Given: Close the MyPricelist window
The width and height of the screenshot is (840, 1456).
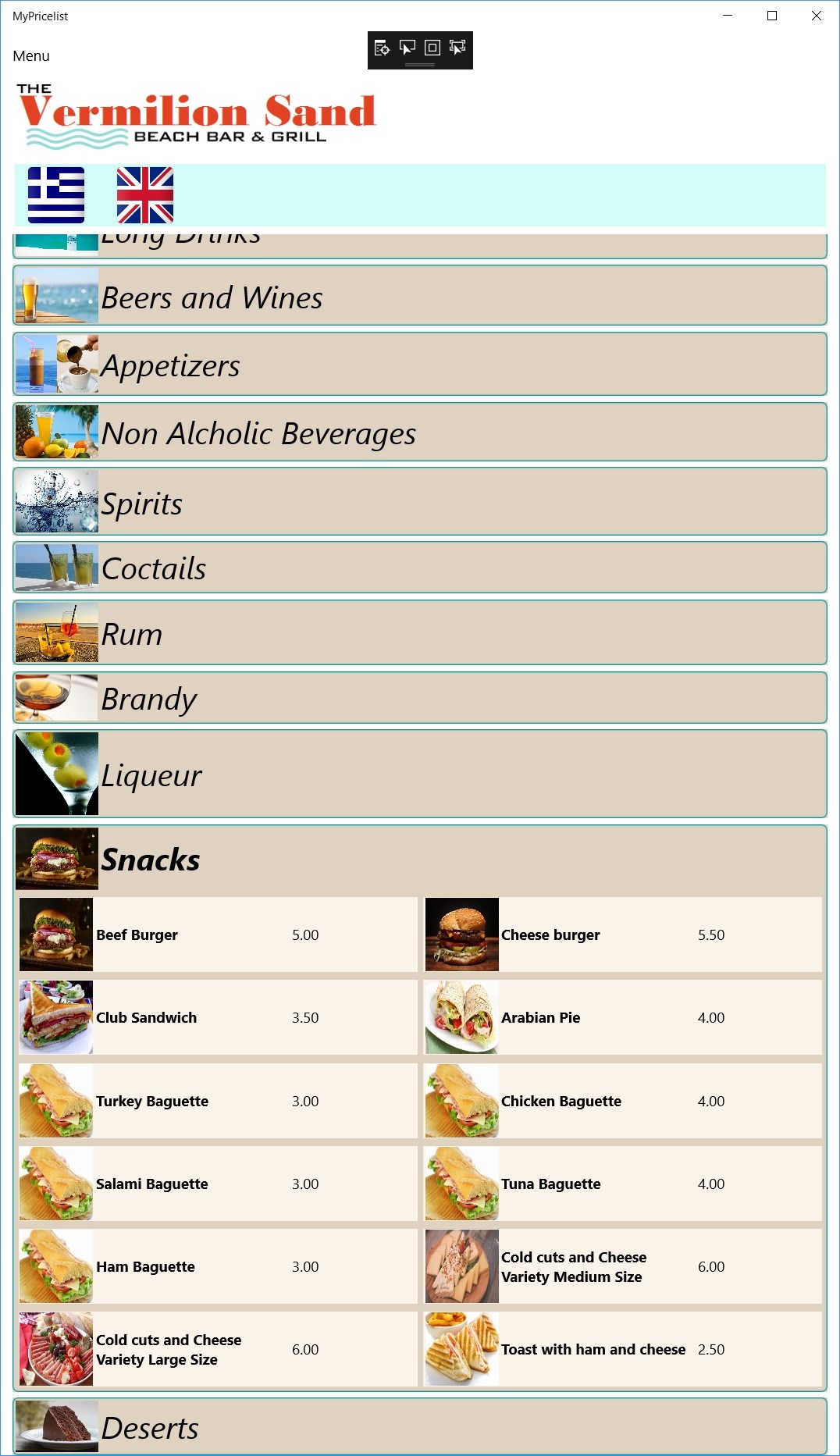Looking at the screenshot, I should (x=816, y=16).
